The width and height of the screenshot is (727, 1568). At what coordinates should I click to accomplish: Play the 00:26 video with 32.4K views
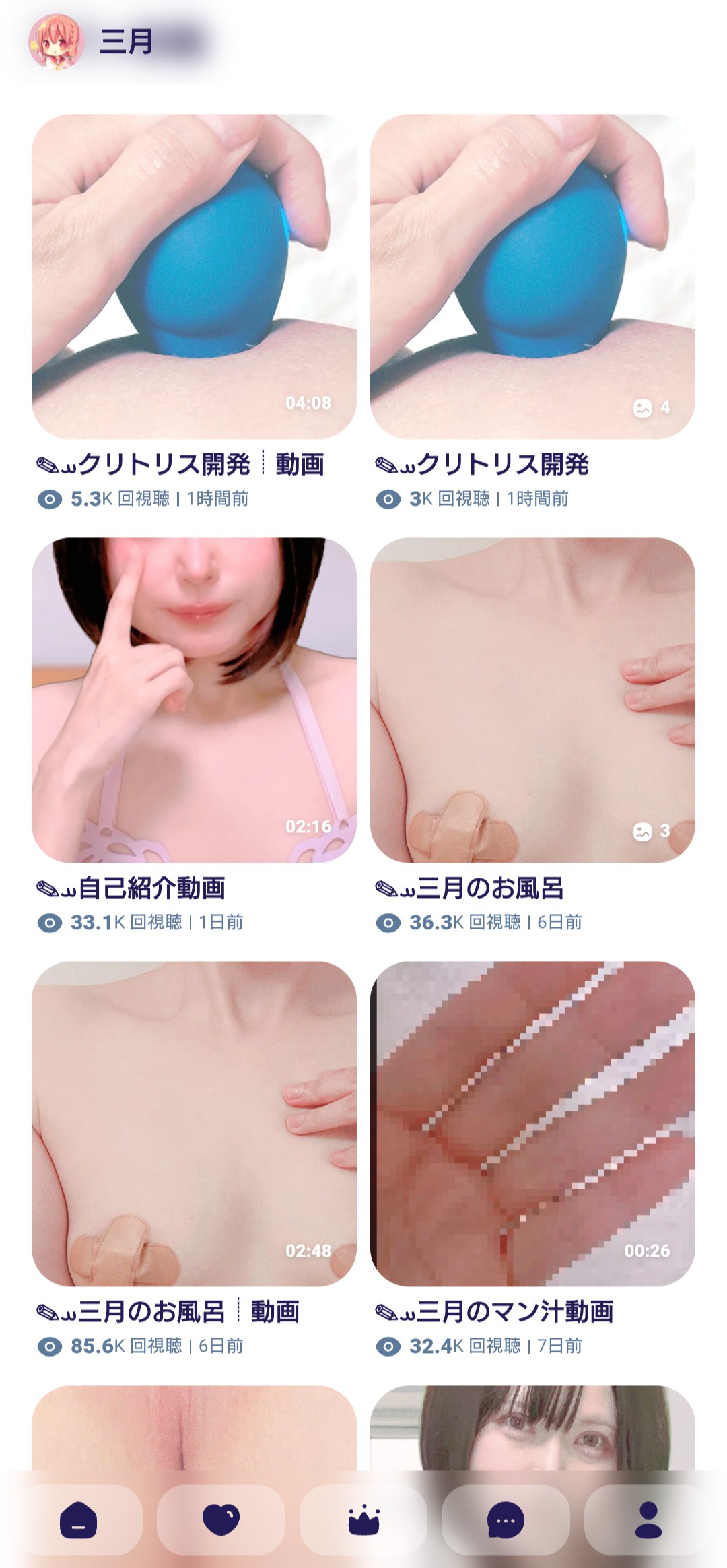click(532, 1123)
